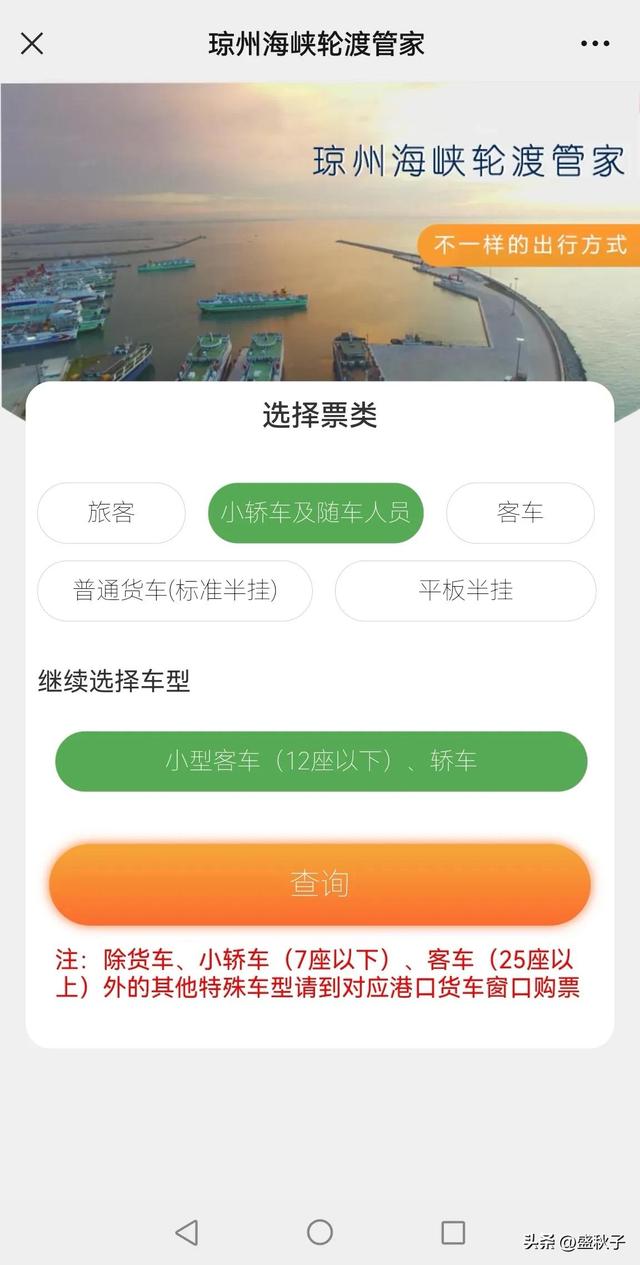Viewport: 640px width, 1265px height.
Task: Select 小型客车（12座以下）、轿车 vehicle type
Action: click(x=321, y=761)
